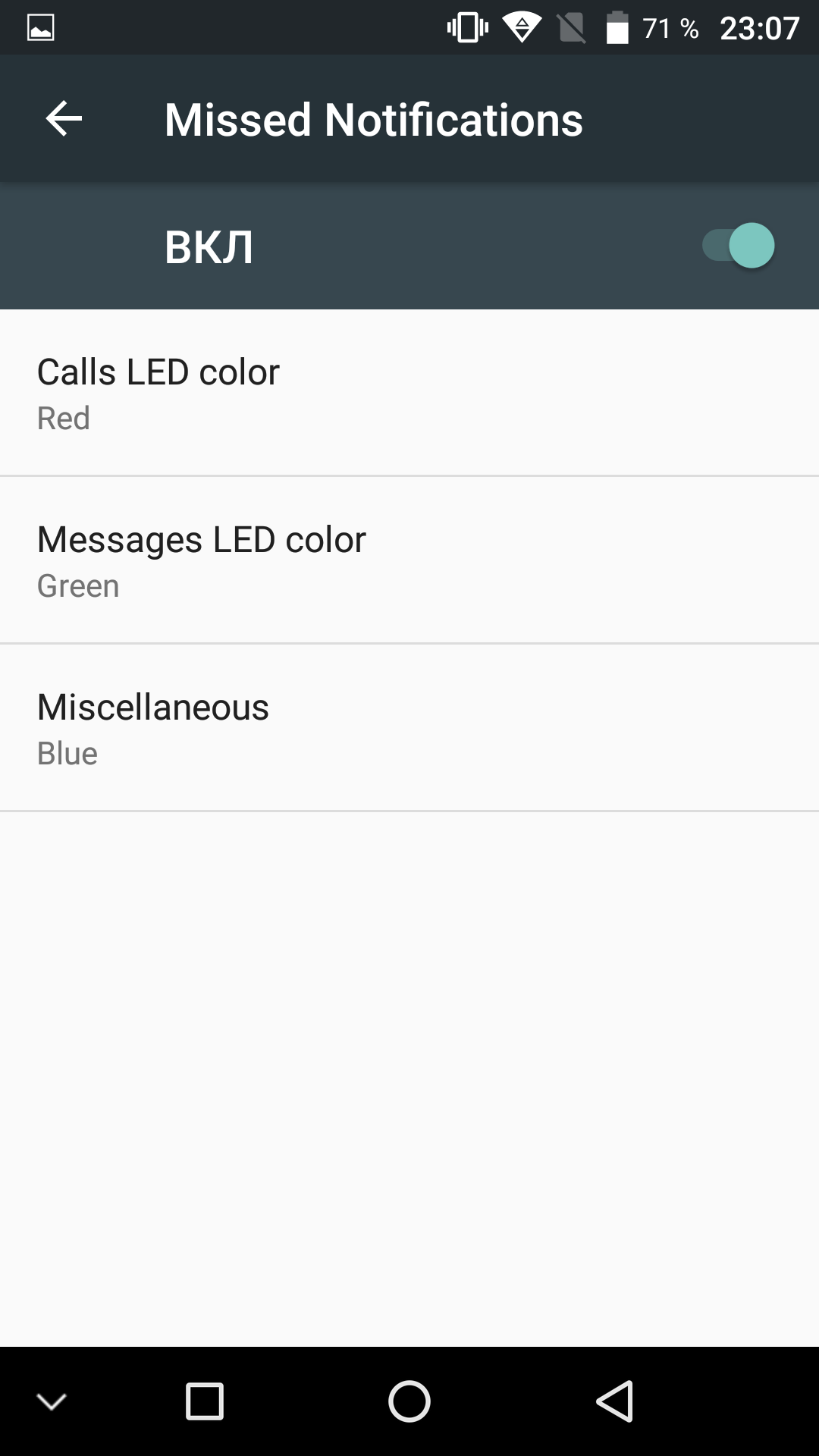Tap the Home button in navigation bar
Screen dimensions: 819x1456
click(409, 1401)
